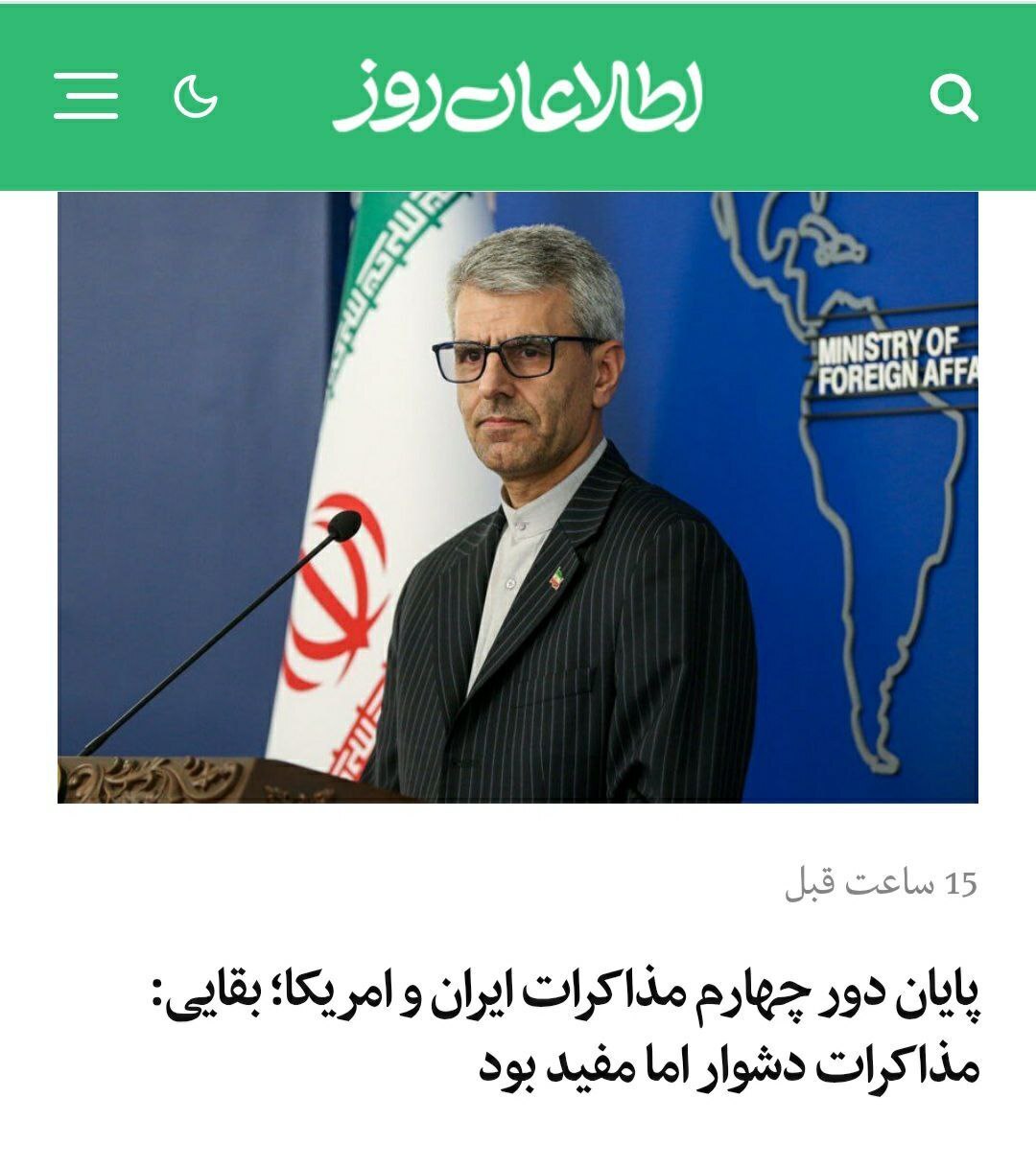Go to the اطلاعات روز homepage via the logo
Image resolution: width=1036 pixels, height=1167 pixels.
point(517,96)
